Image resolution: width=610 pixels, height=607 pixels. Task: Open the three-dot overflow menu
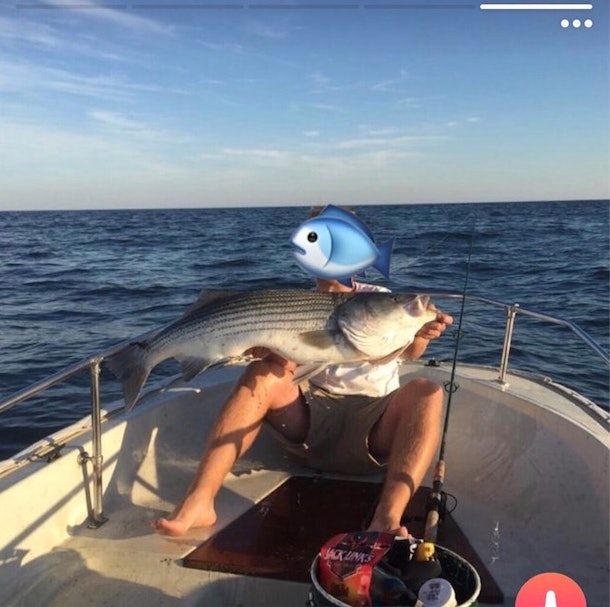coord(576,23)
